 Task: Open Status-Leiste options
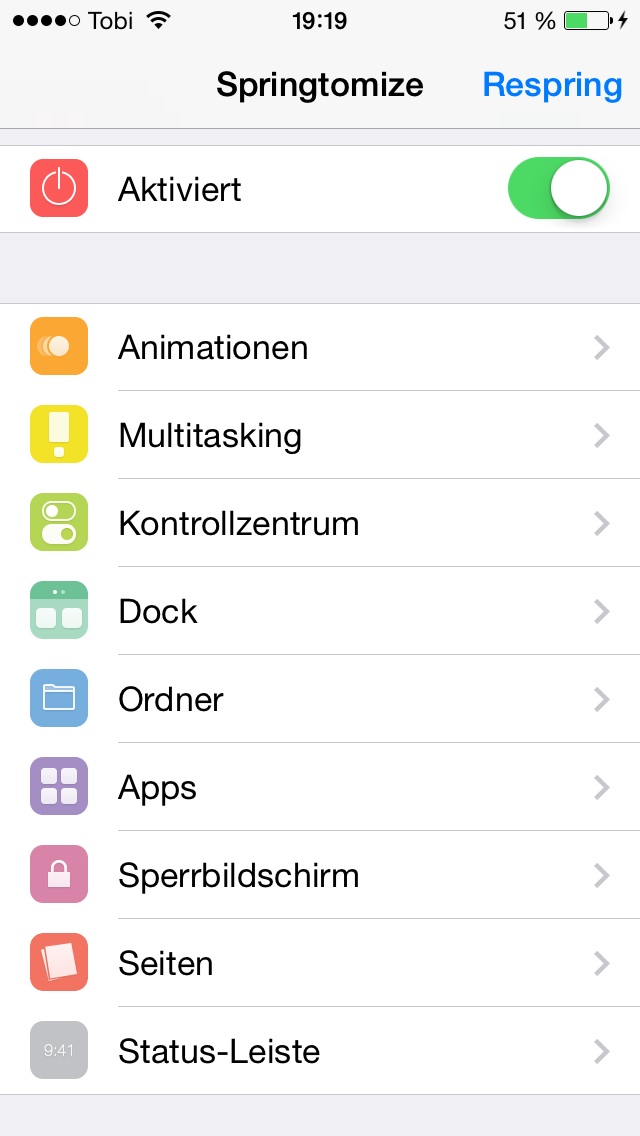pos(320,1052)
